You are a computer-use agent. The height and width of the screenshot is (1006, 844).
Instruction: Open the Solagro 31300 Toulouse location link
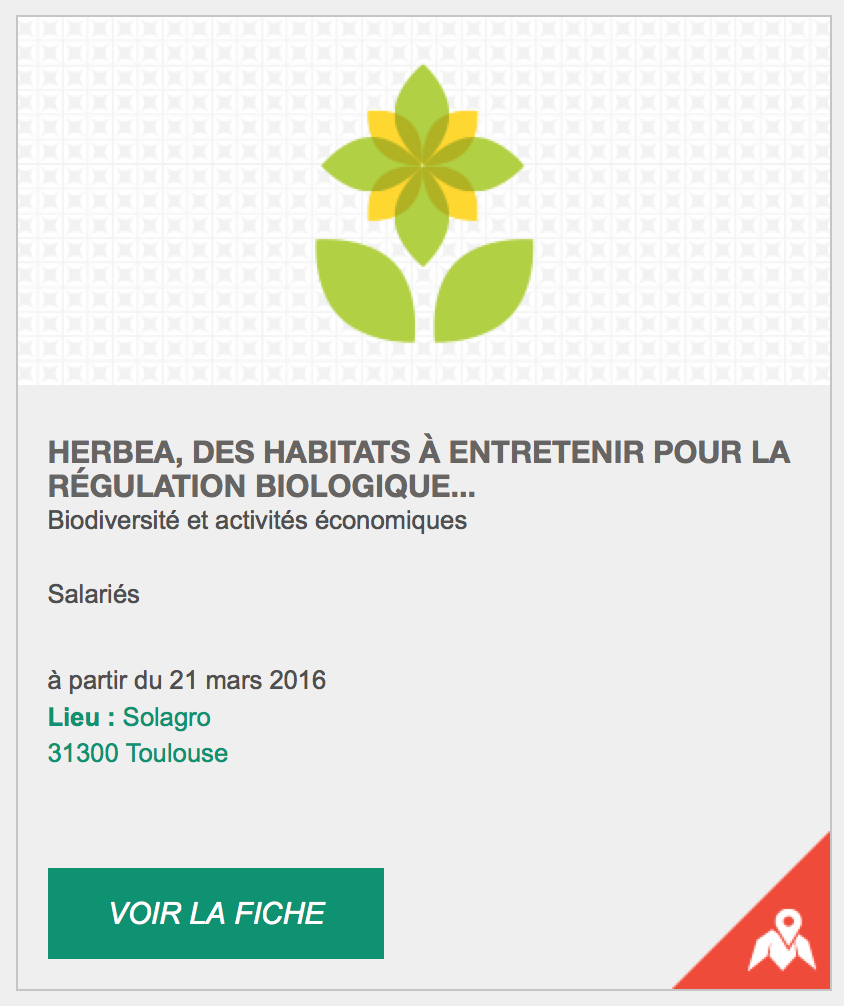(x=138, y=735)
